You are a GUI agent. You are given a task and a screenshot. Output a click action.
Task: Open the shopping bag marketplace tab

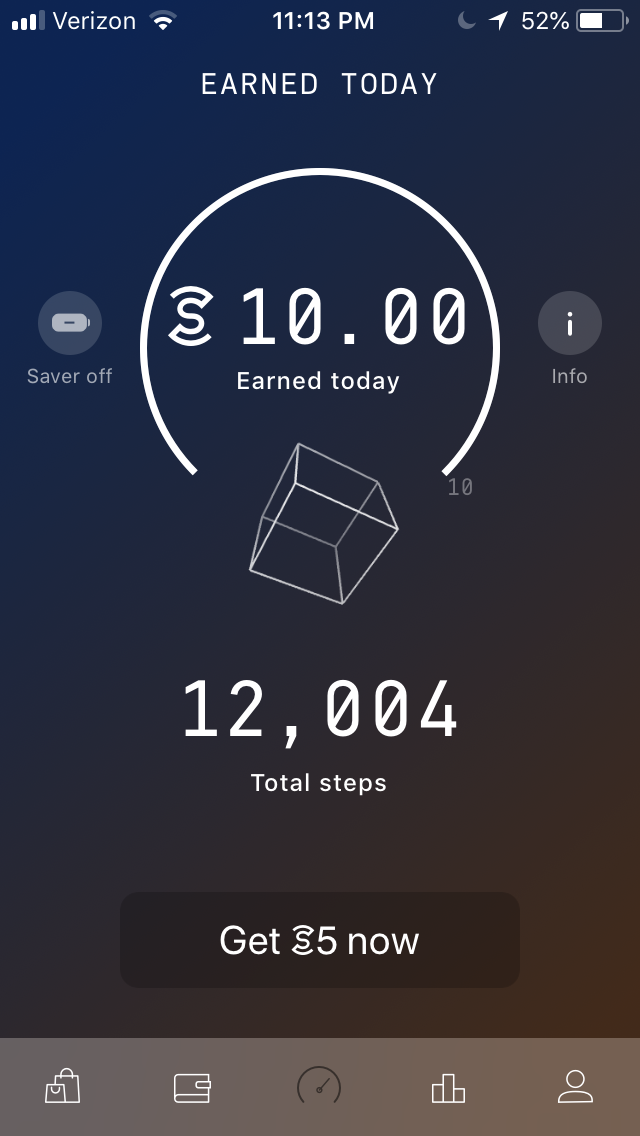coord(63,1086)
